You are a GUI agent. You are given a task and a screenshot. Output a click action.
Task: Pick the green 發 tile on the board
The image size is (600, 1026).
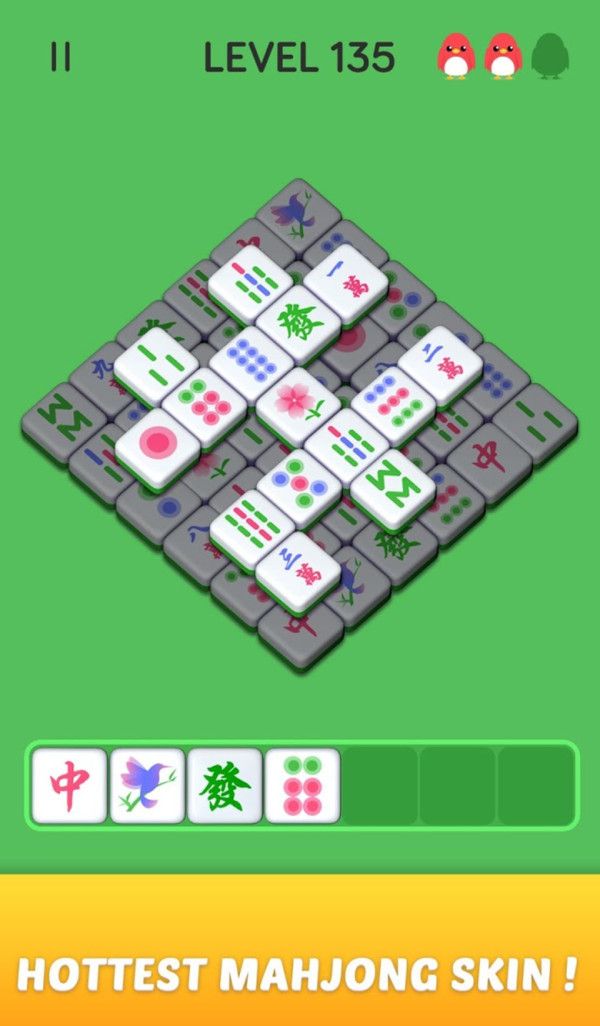(297, 320)
